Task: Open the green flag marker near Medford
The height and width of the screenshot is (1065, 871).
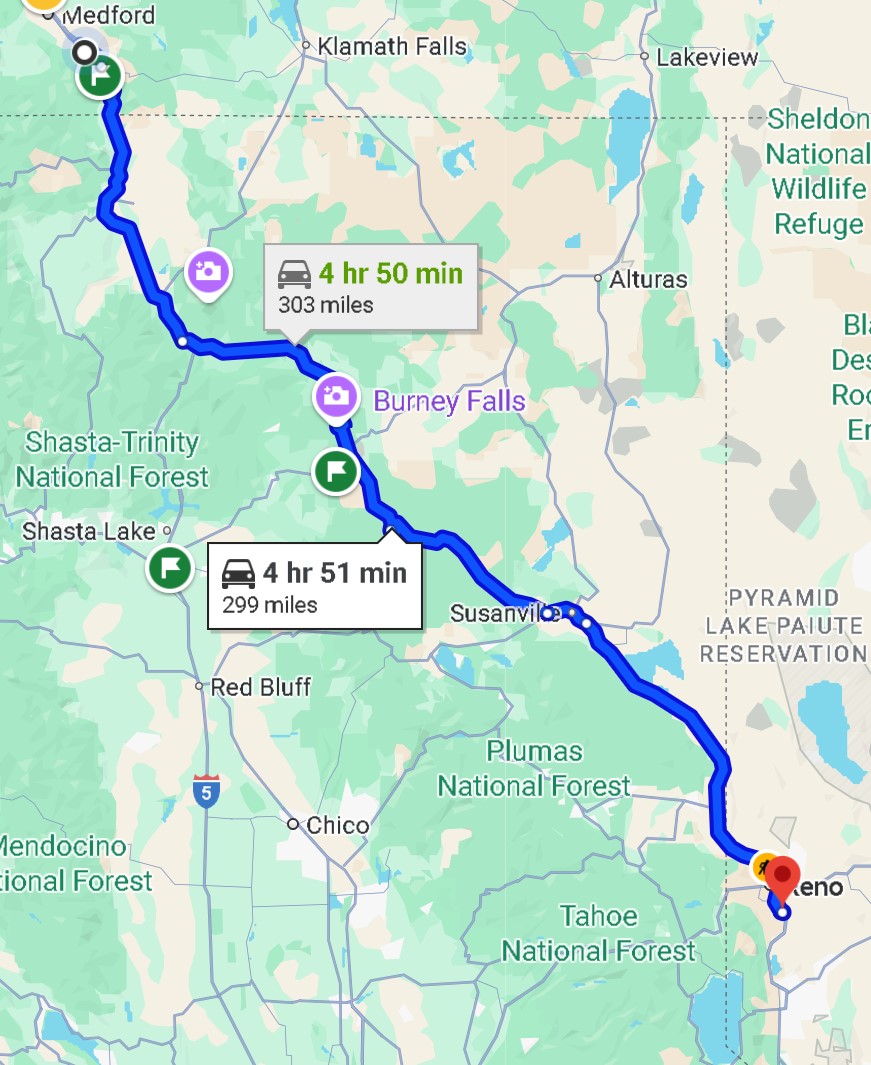Action: tap(101, 76)
